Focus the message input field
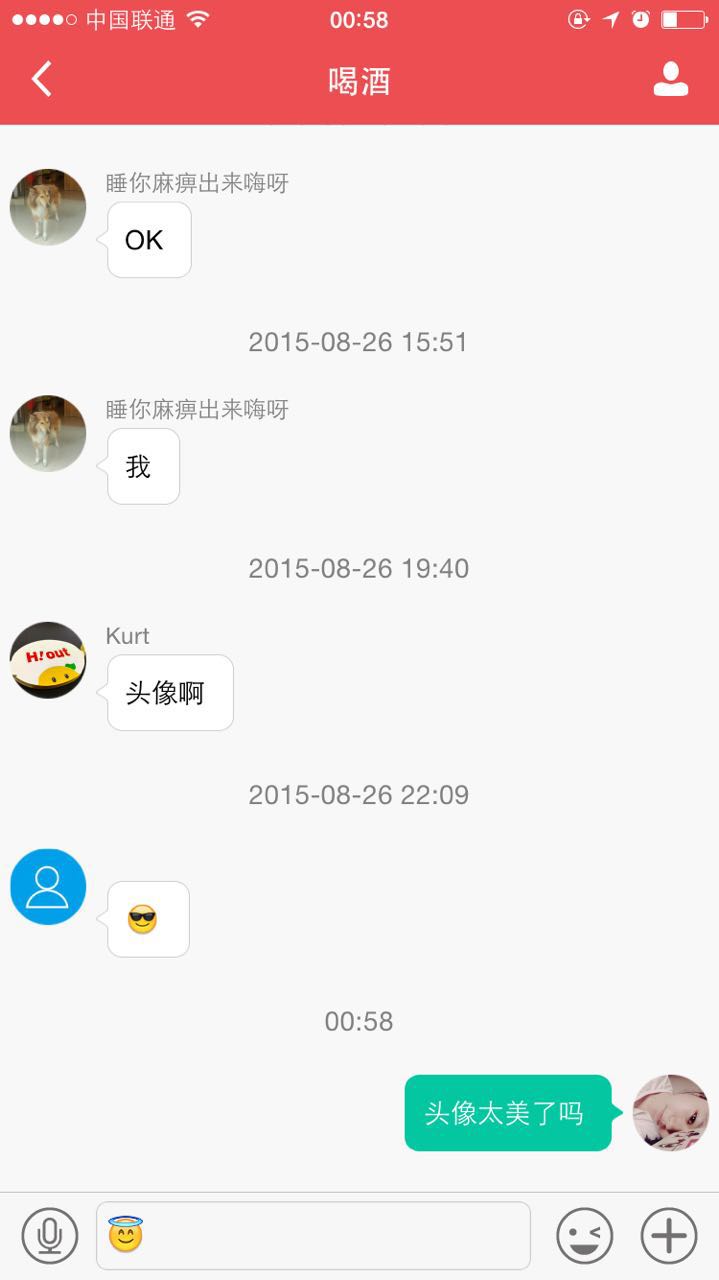The height and width of the screenshot is (1280, 719). 330,1236
